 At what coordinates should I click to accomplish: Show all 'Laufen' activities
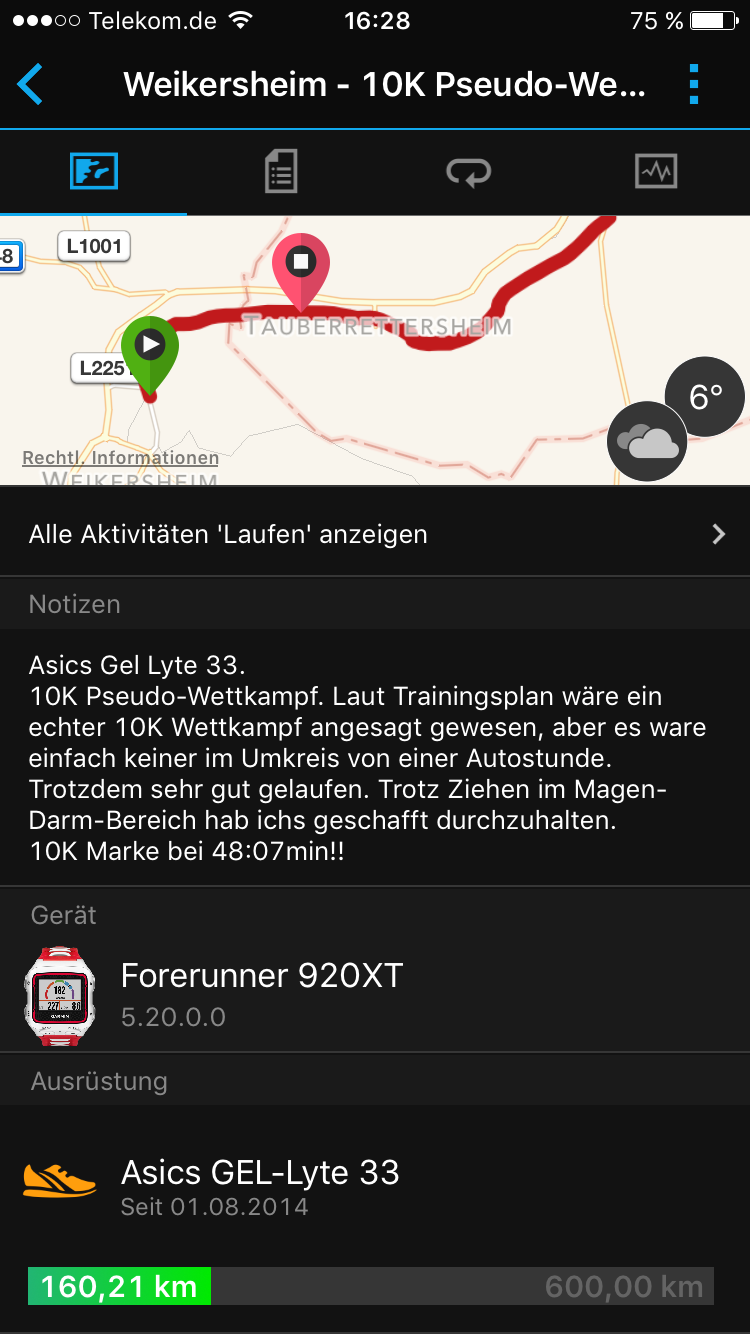(x=375, y=535)
